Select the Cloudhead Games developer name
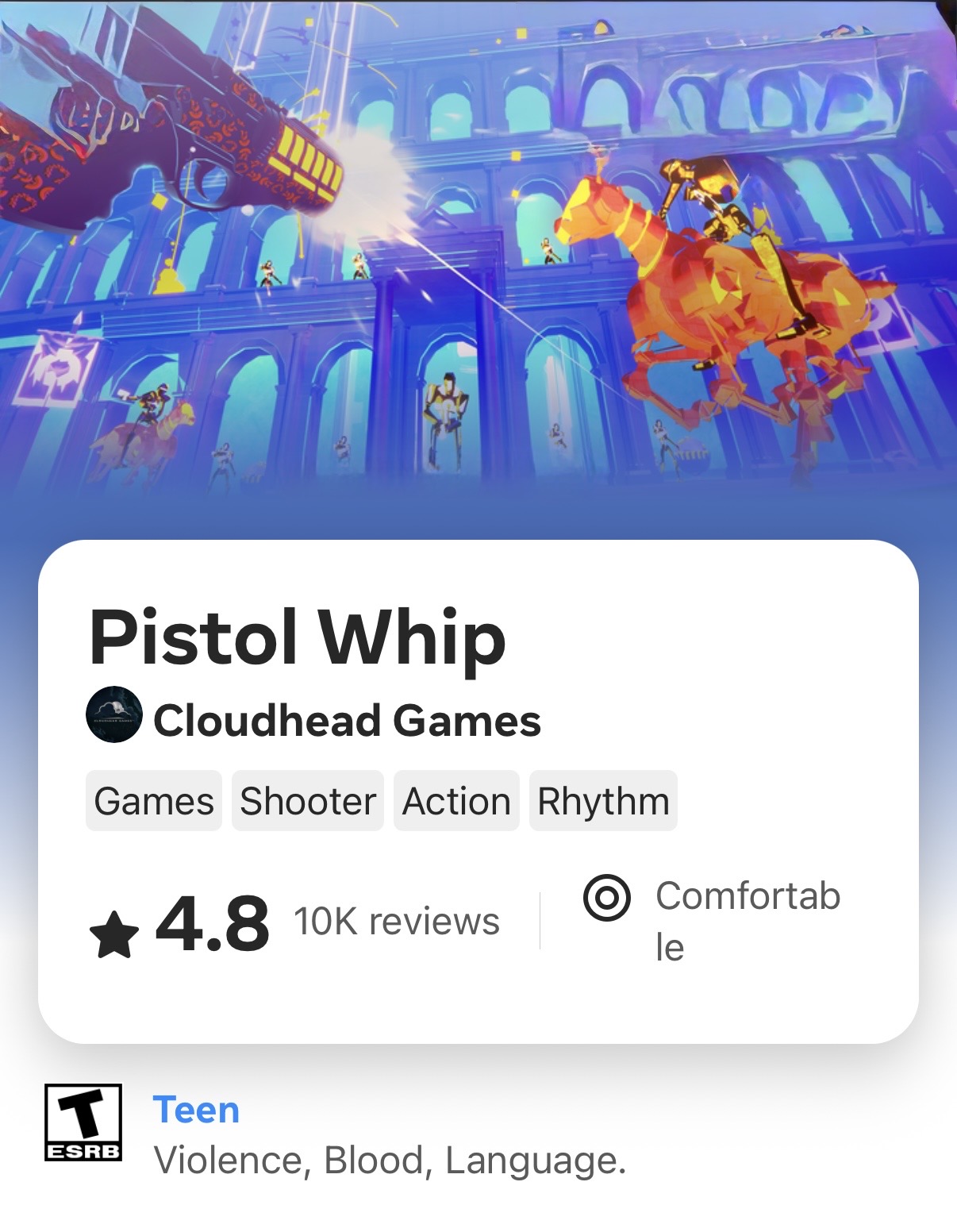The image size is (957, 1232). 349,721
